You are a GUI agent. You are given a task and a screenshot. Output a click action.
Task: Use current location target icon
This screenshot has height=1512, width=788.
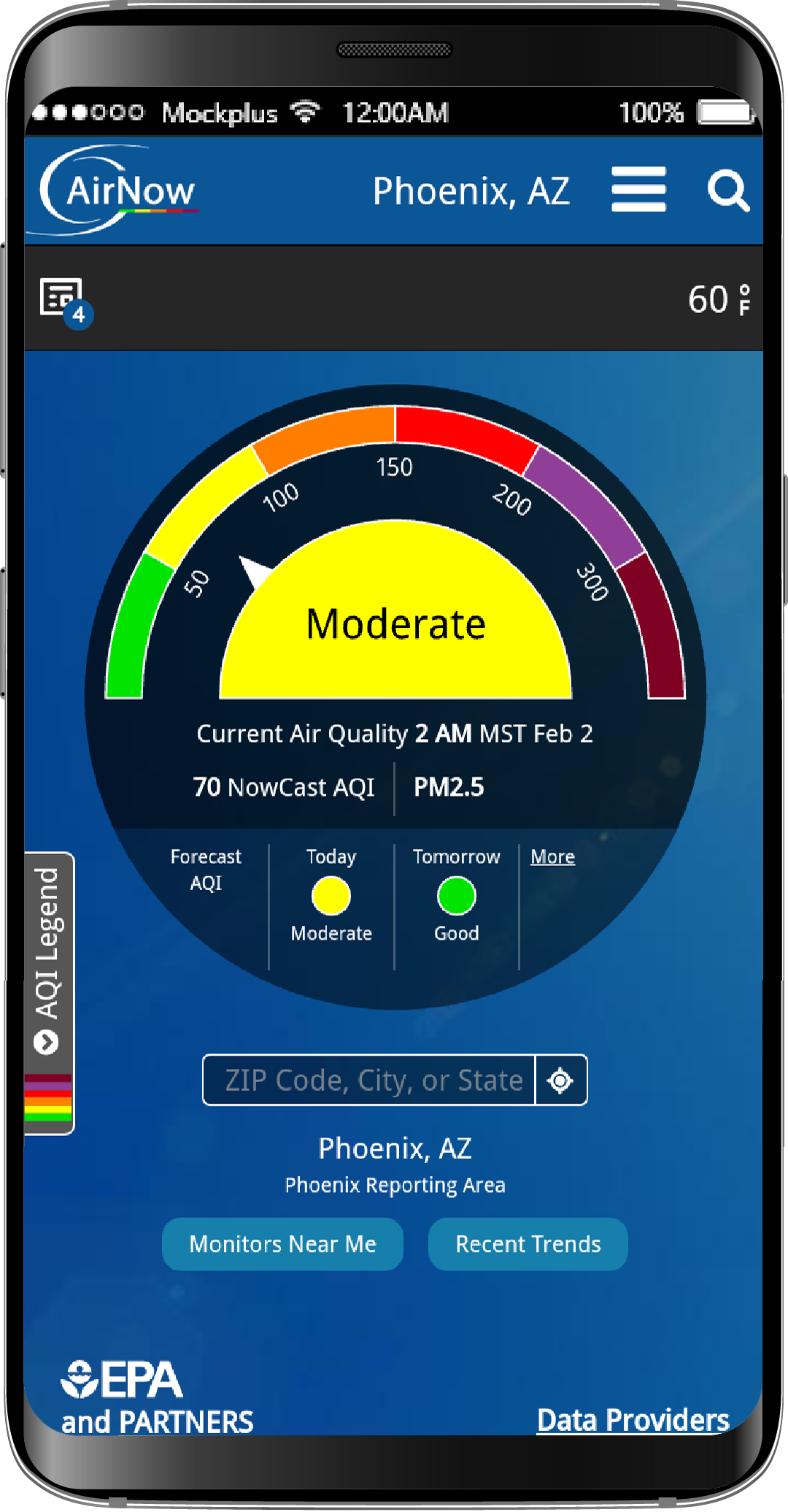coord(560,1080)
